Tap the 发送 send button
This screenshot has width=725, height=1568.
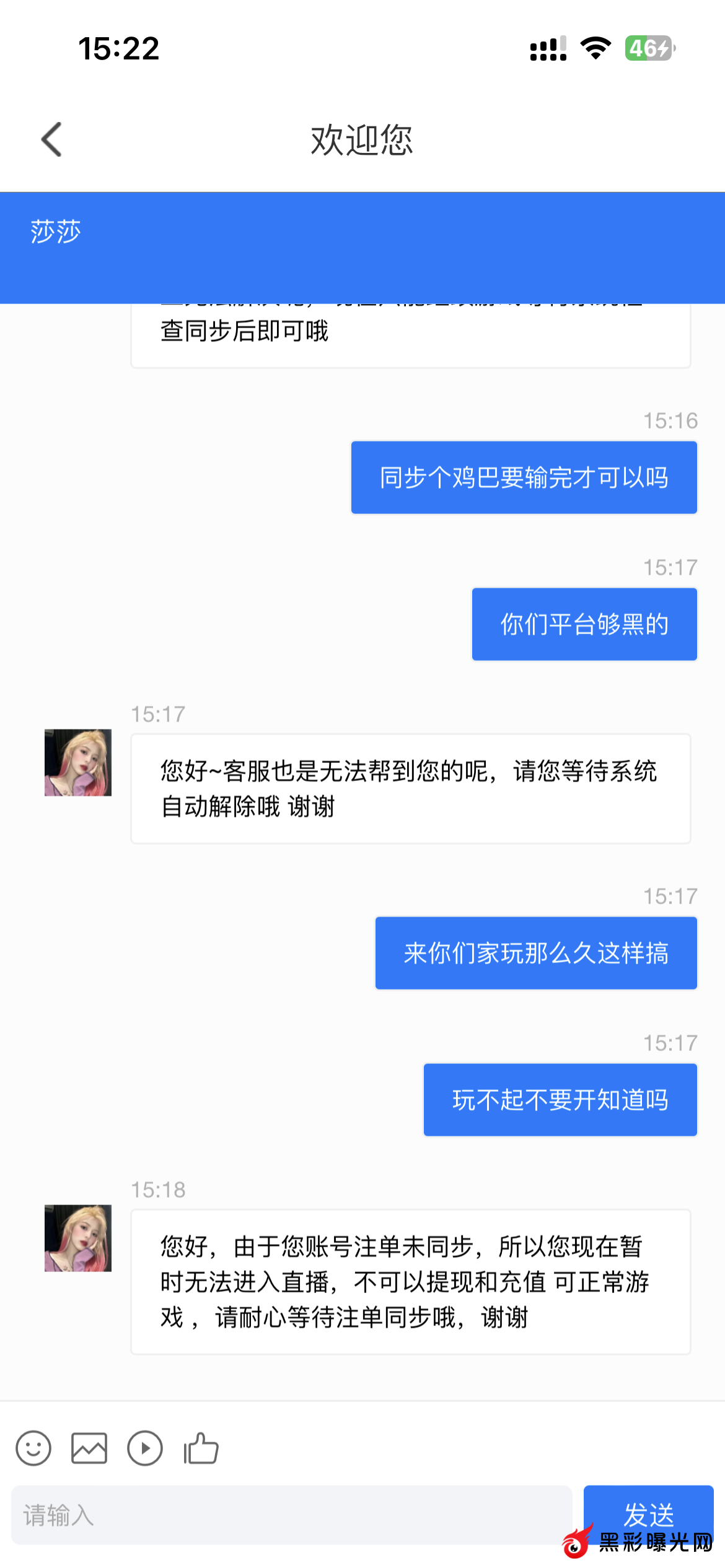click(648, 1514)
